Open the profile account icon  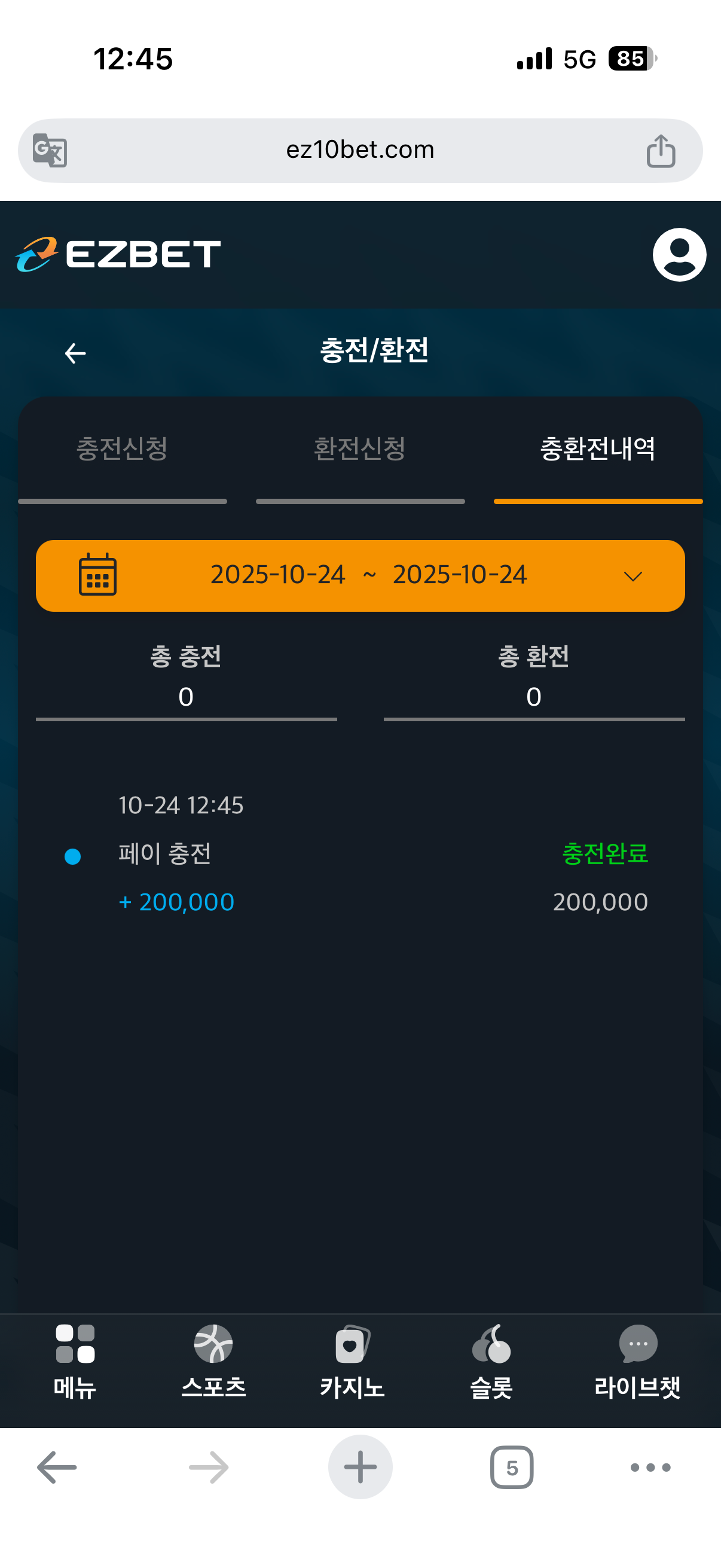coord(679,254)
